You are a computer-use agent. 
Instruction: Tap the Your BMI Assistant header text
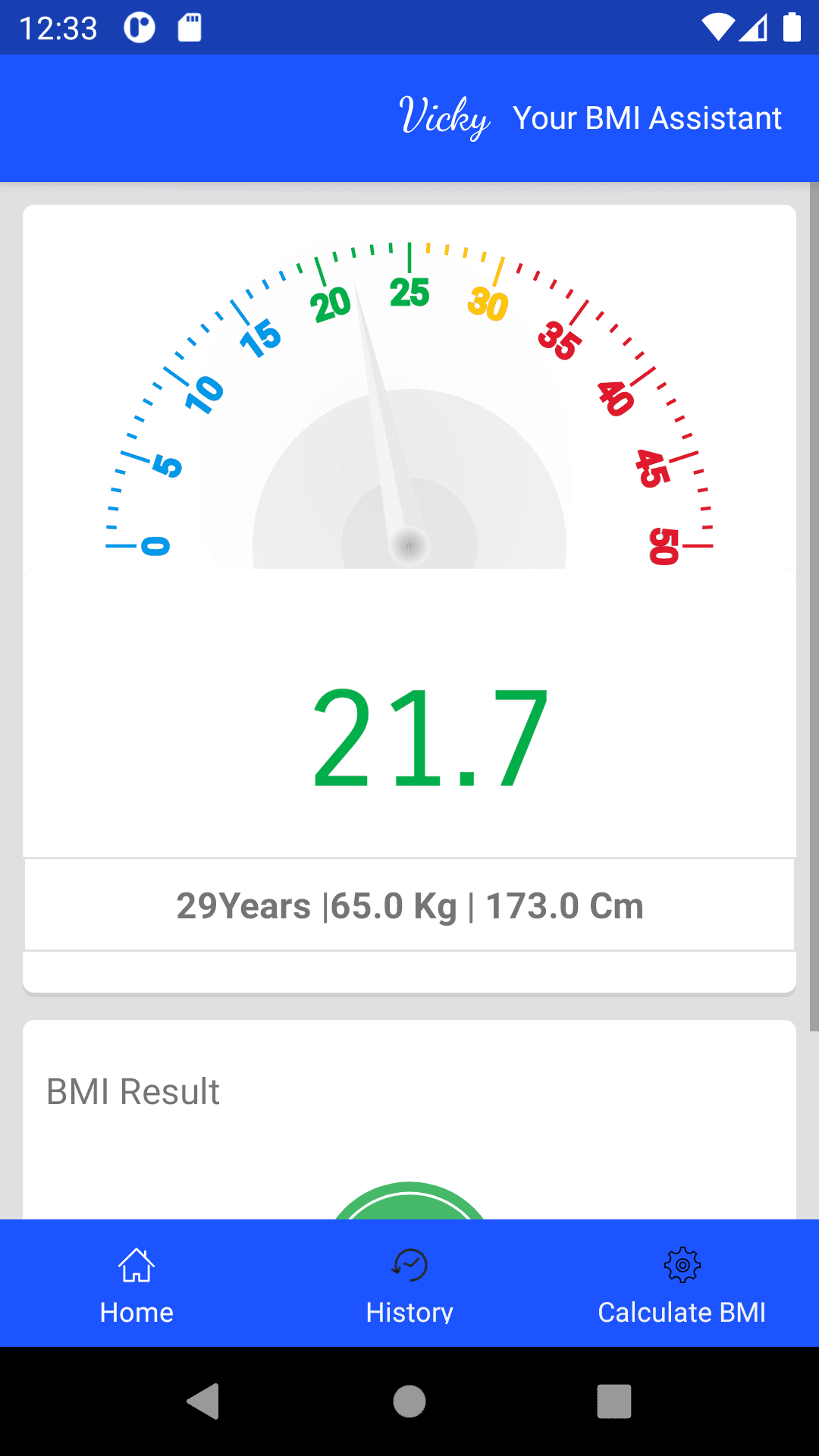point(648,118)
